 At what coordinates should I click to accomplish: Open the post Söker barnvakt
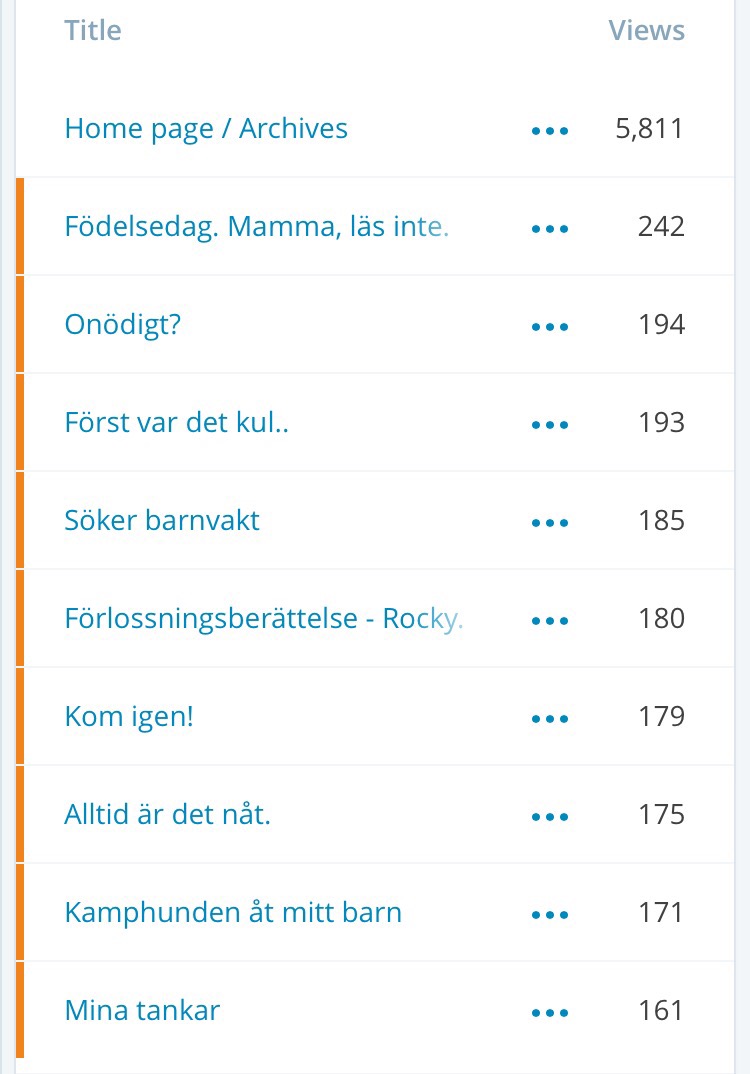tap(162, 521)
